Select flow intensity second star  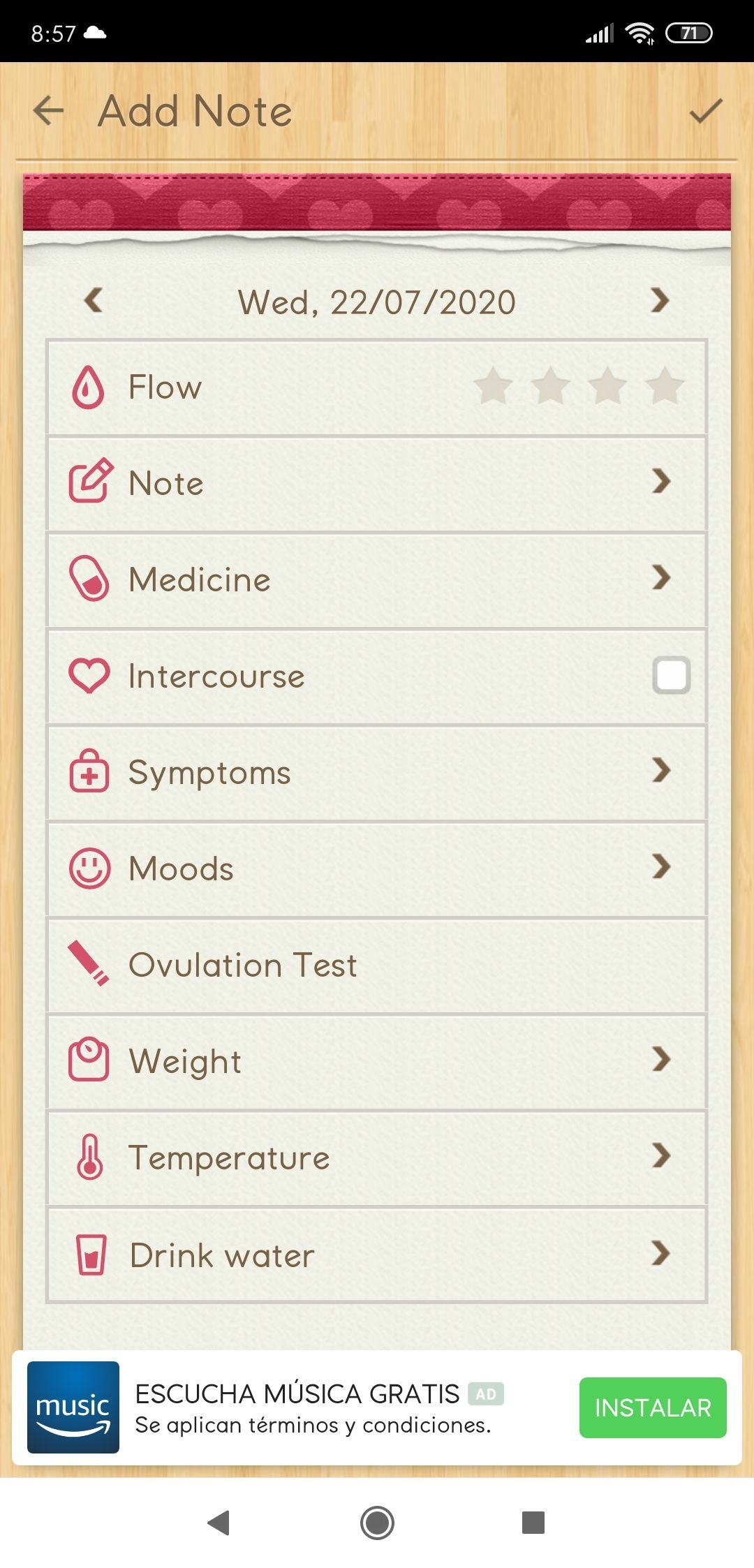coord(551,387)
